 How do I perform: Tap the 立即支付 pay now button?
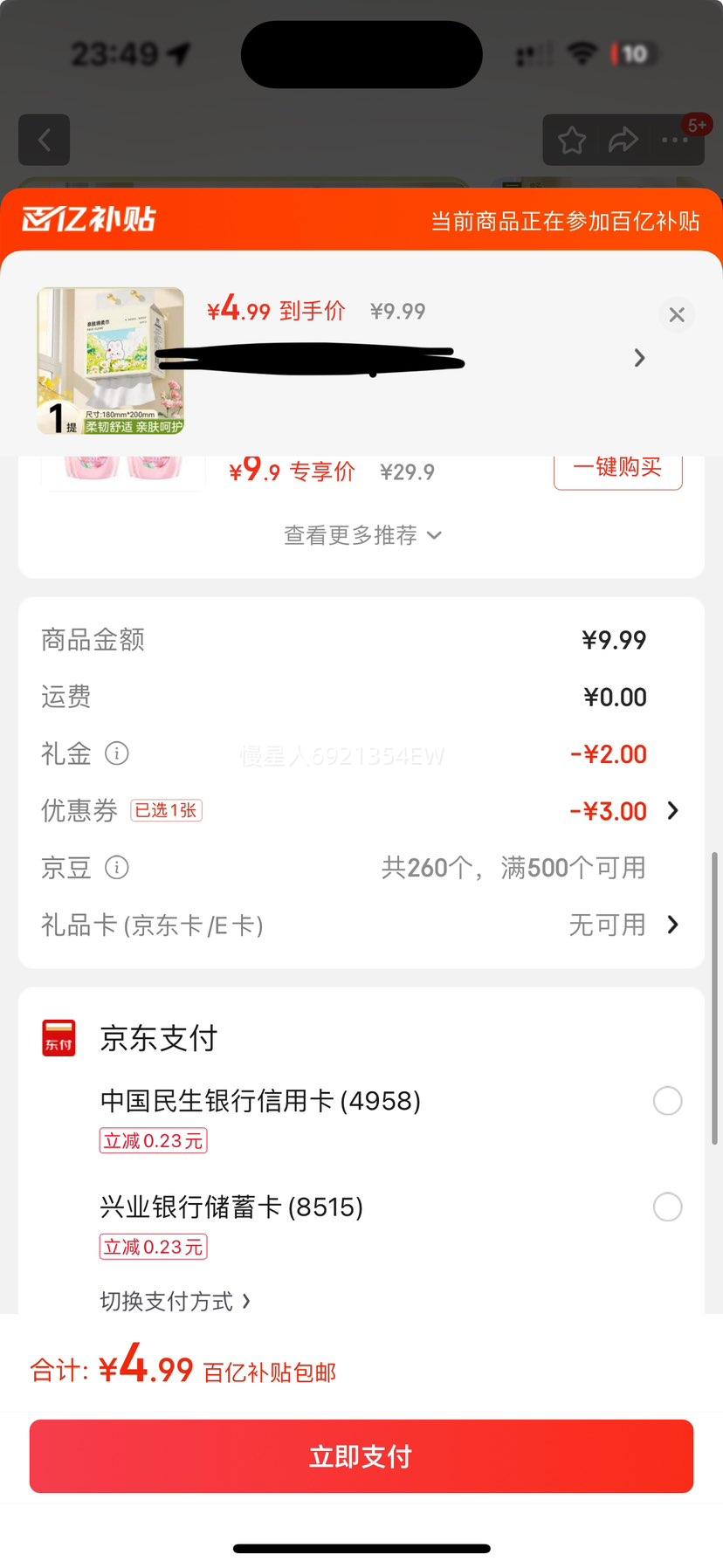pyautogui.click(x=361, y=1455)
